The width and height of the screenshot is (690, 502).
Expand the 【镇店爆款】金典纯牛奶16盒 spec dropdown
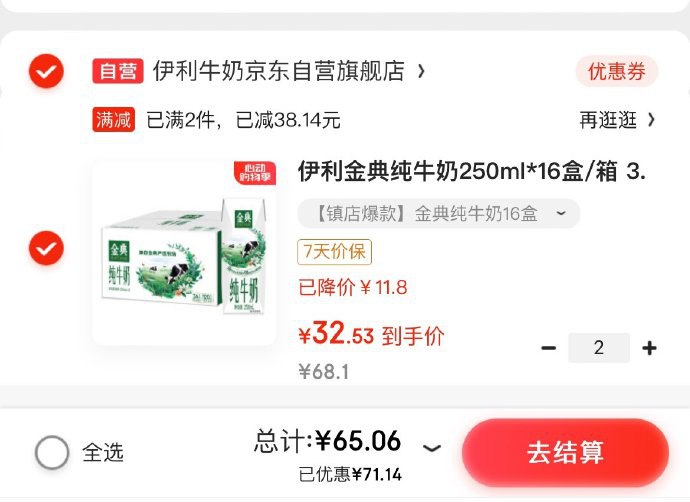438,213
